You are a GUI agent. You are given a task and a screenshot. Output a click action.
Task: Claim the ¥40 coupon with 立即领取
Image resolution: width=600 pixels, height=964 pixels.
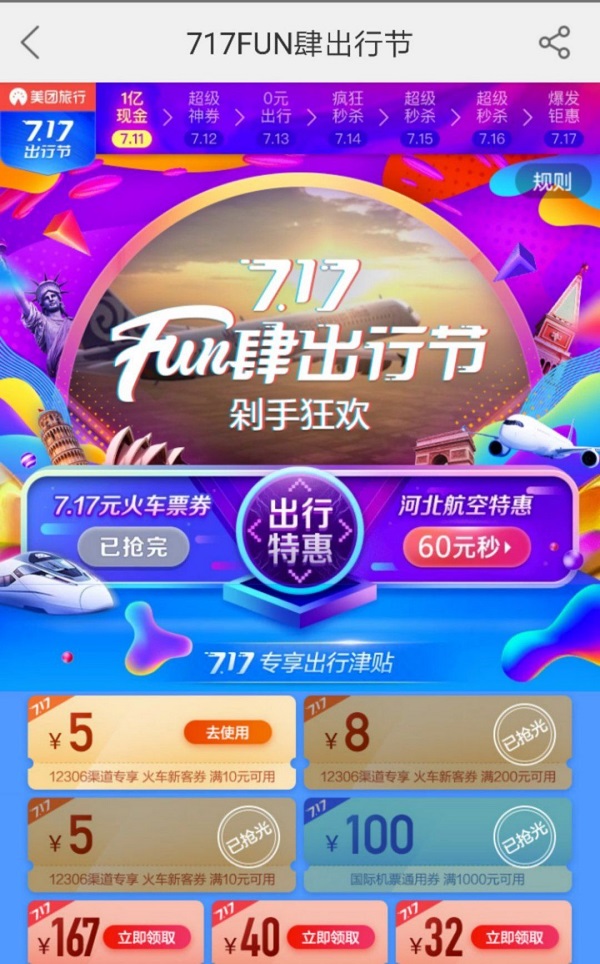pyautogui.click(x=330, y=936)
